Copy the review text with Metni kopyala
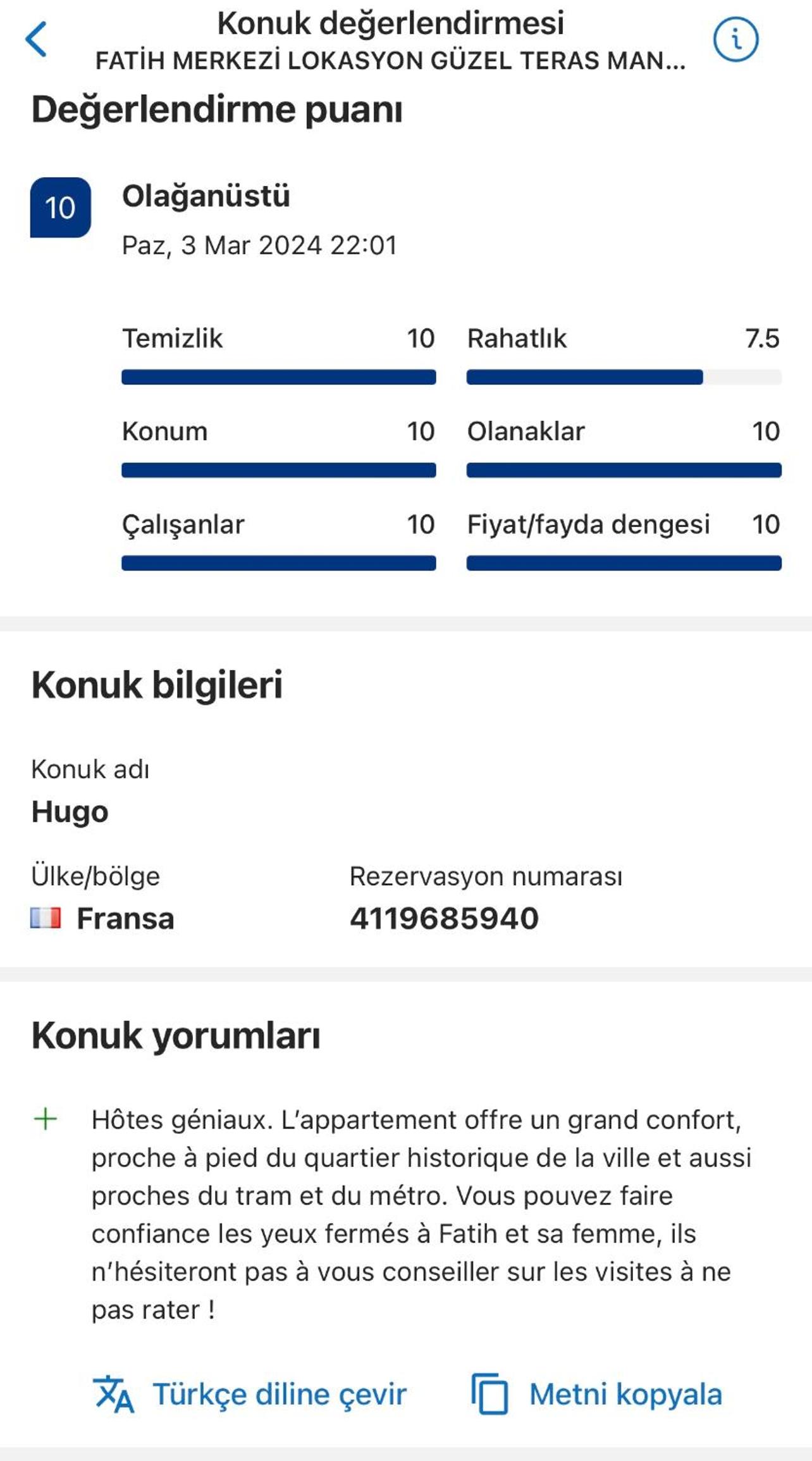The height and width of the screenshot is (1461, 812). coord(596,1394)
